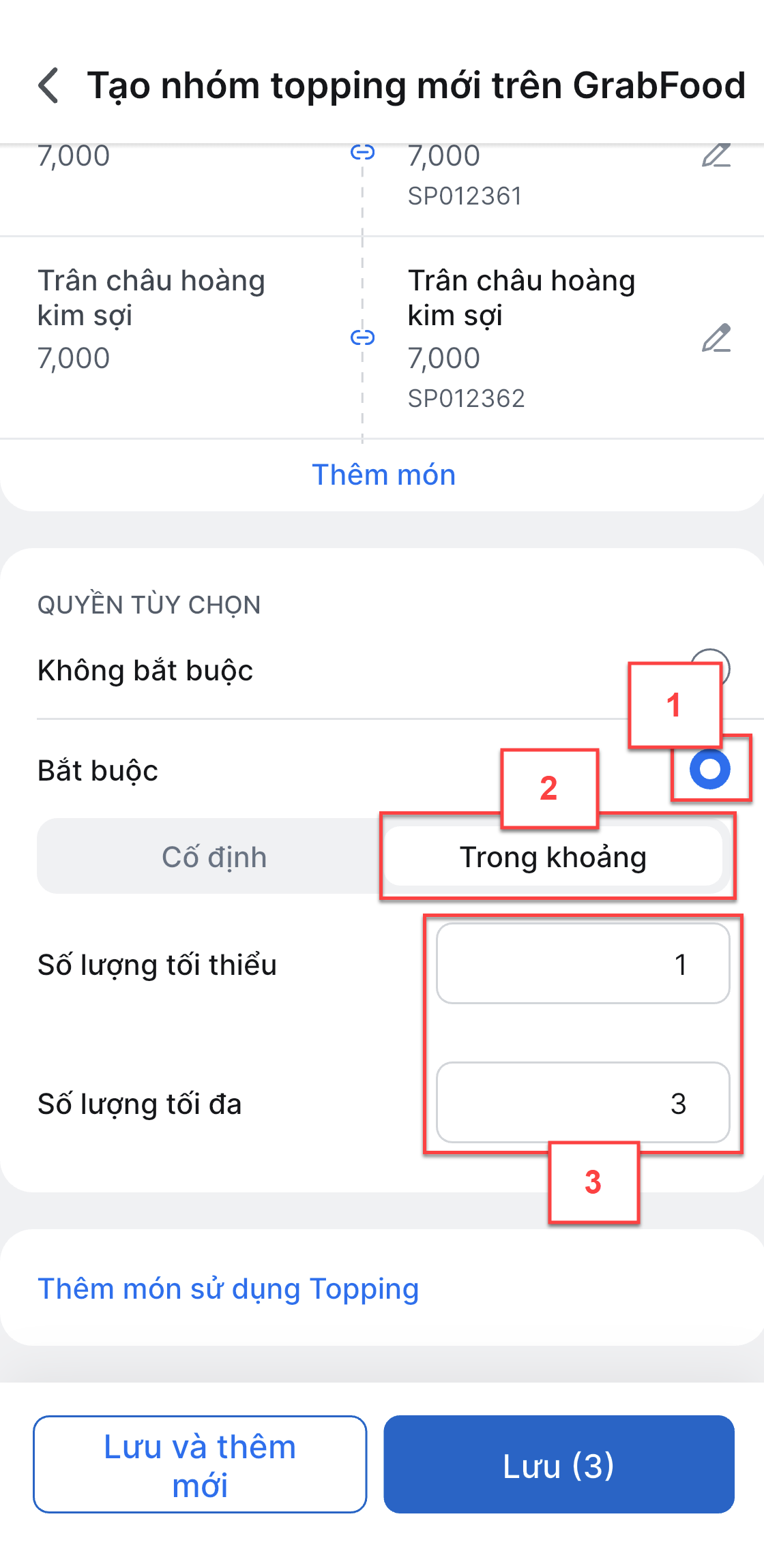Switch to the Trong khoảng segment
Image resolution: width=764 pixels, height=1568 pixels.
553,857
